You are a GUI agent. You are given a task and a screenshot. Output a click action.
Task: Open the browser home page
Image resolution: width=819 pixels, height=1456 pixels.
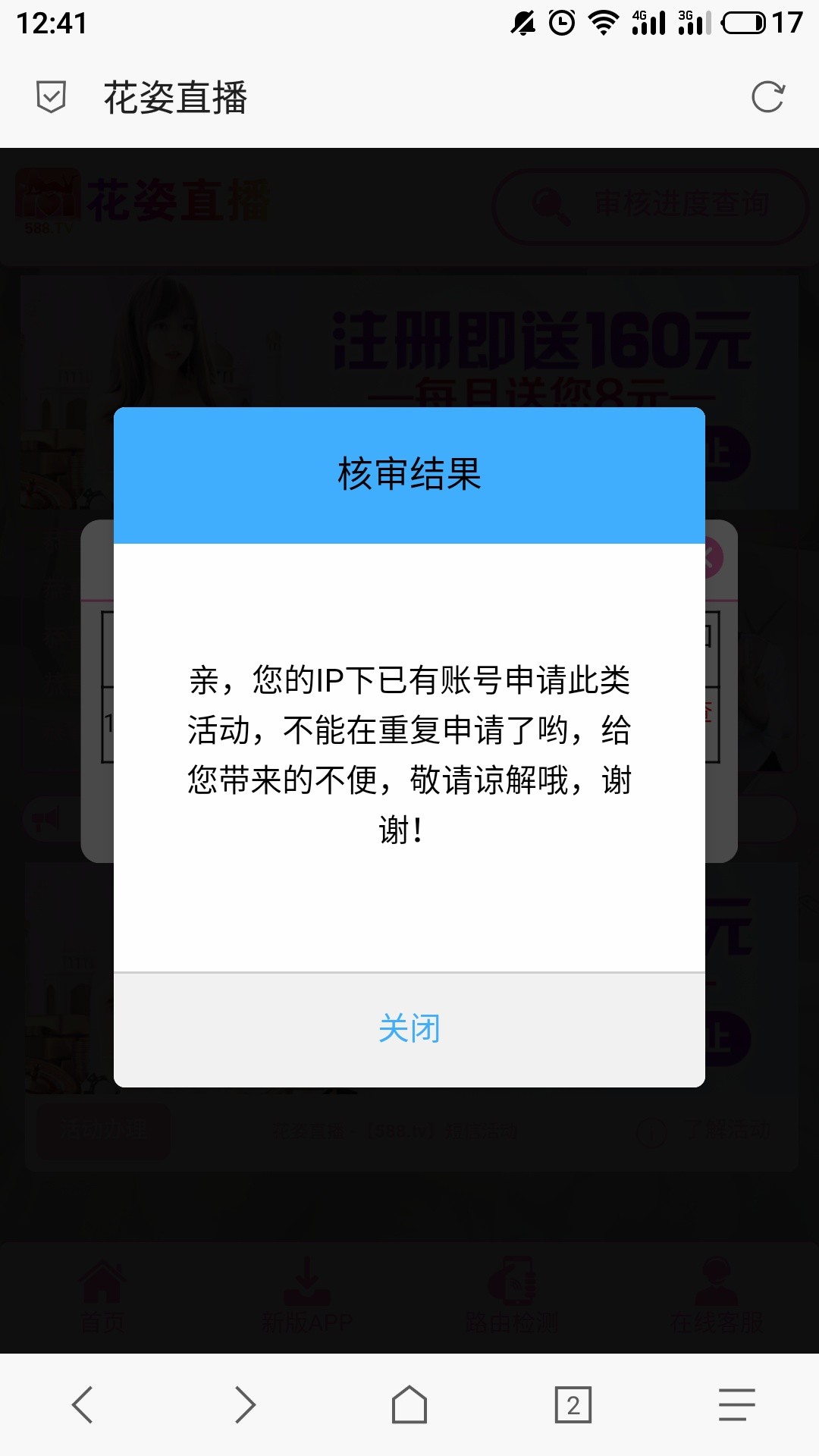(x=409, y=1405)
